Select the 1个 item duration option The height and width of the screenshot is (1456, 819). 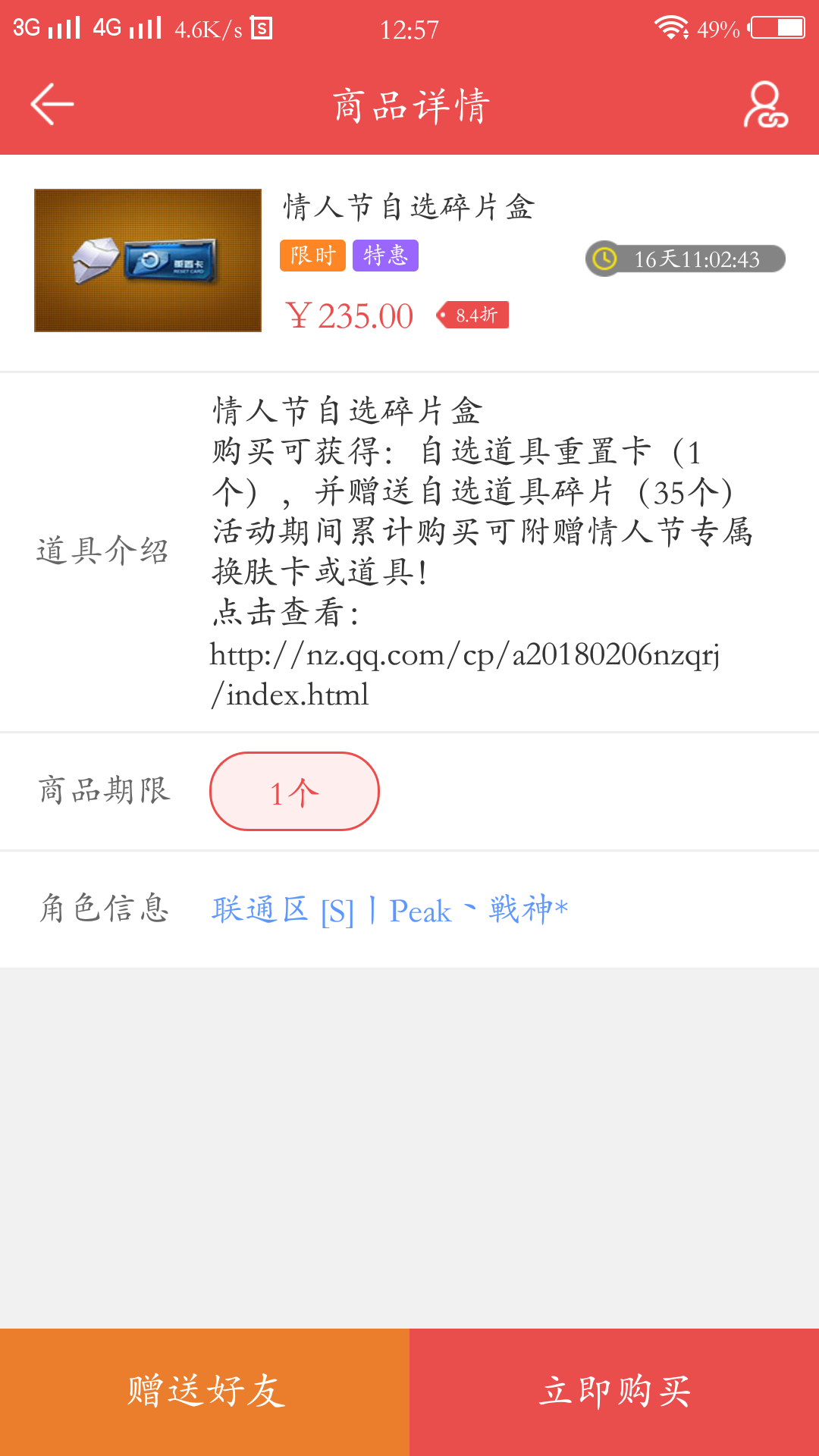294,791
